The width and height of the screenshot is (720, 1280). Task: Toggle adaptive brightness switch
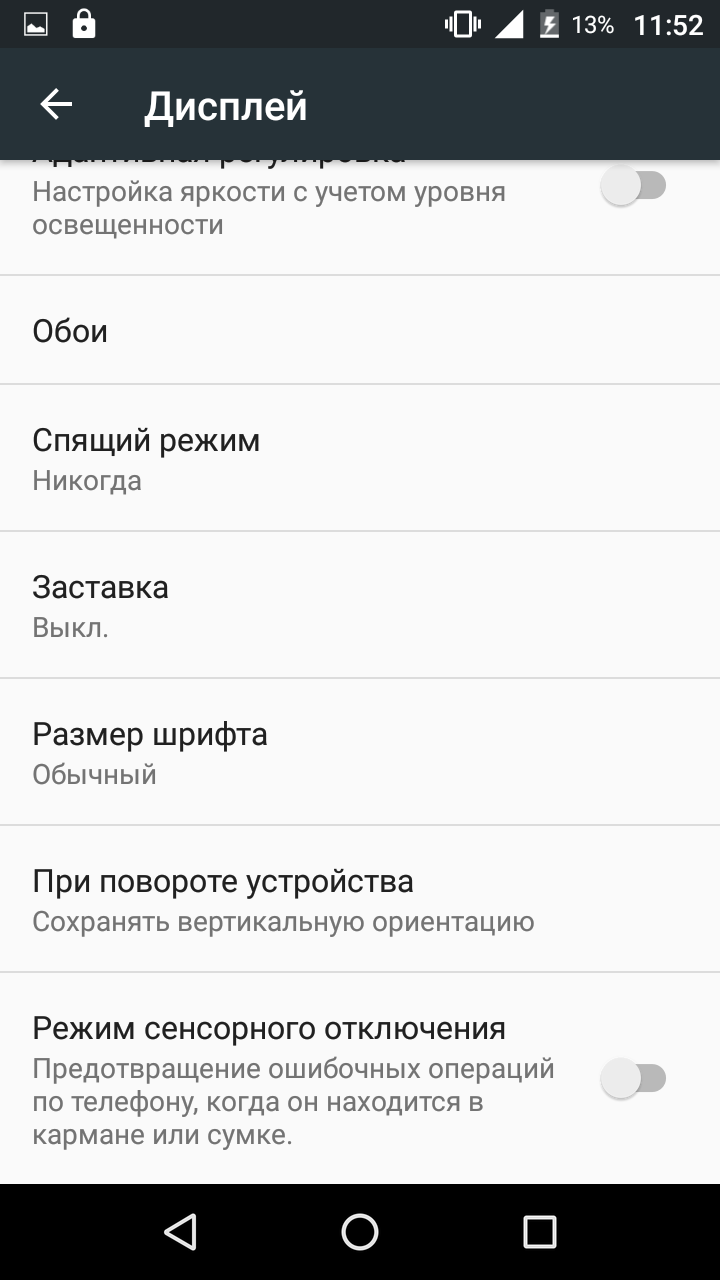pyautogui.click(x=634, y=187)
